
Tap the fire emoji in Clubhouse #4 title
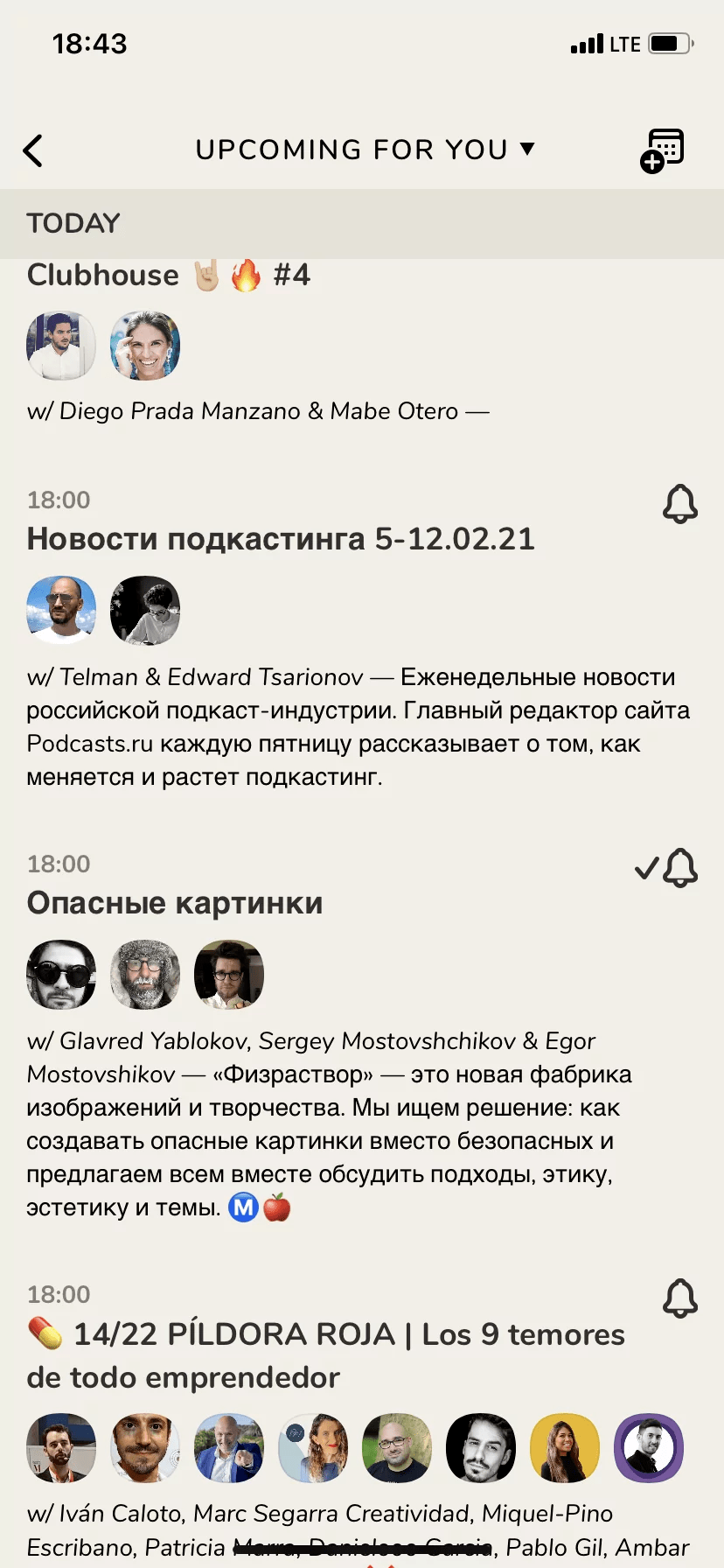coord(247,274)
